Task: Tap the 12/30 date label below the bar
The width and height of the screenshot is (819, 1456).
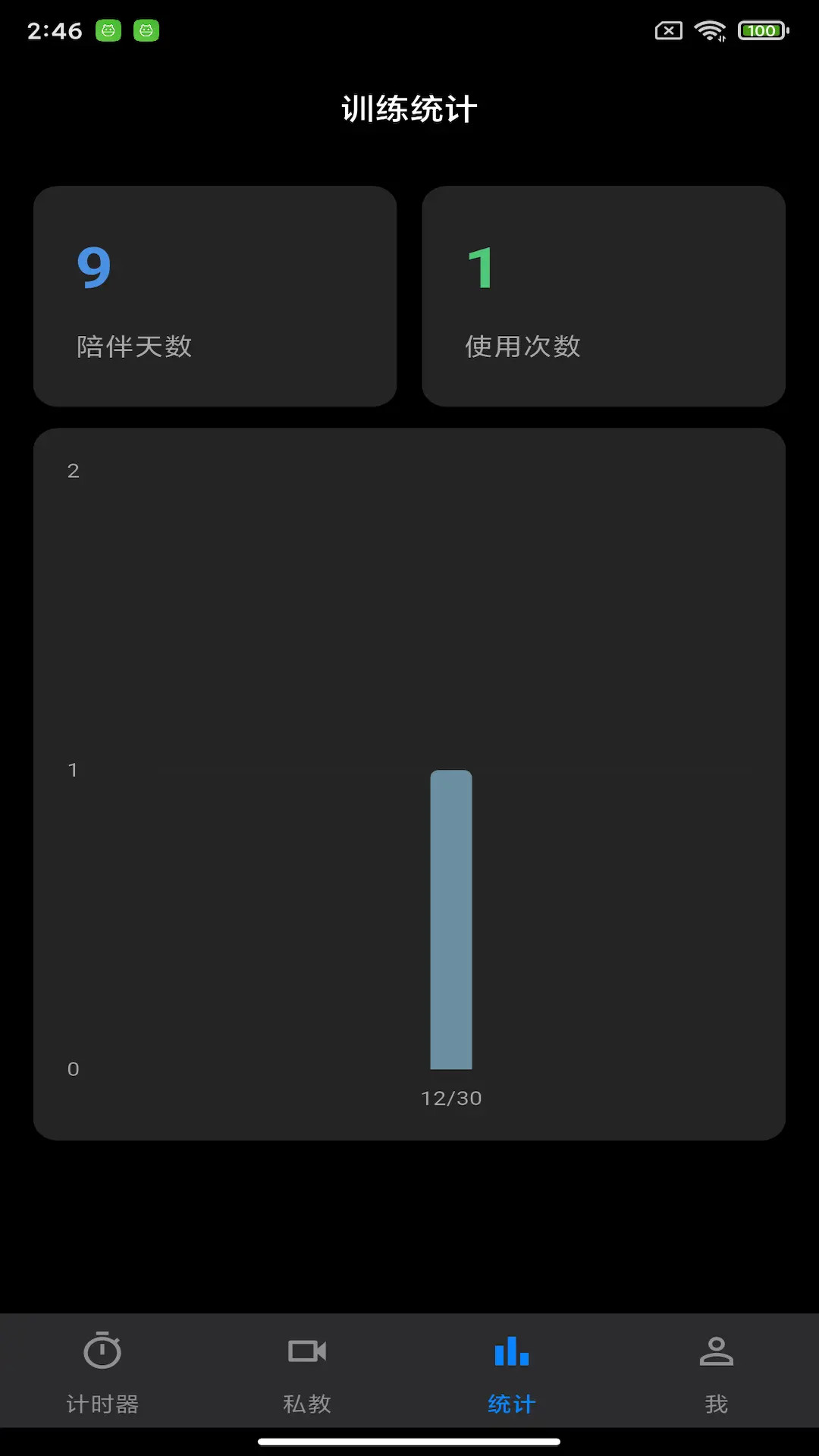Action: click(x=453, y=1097)
